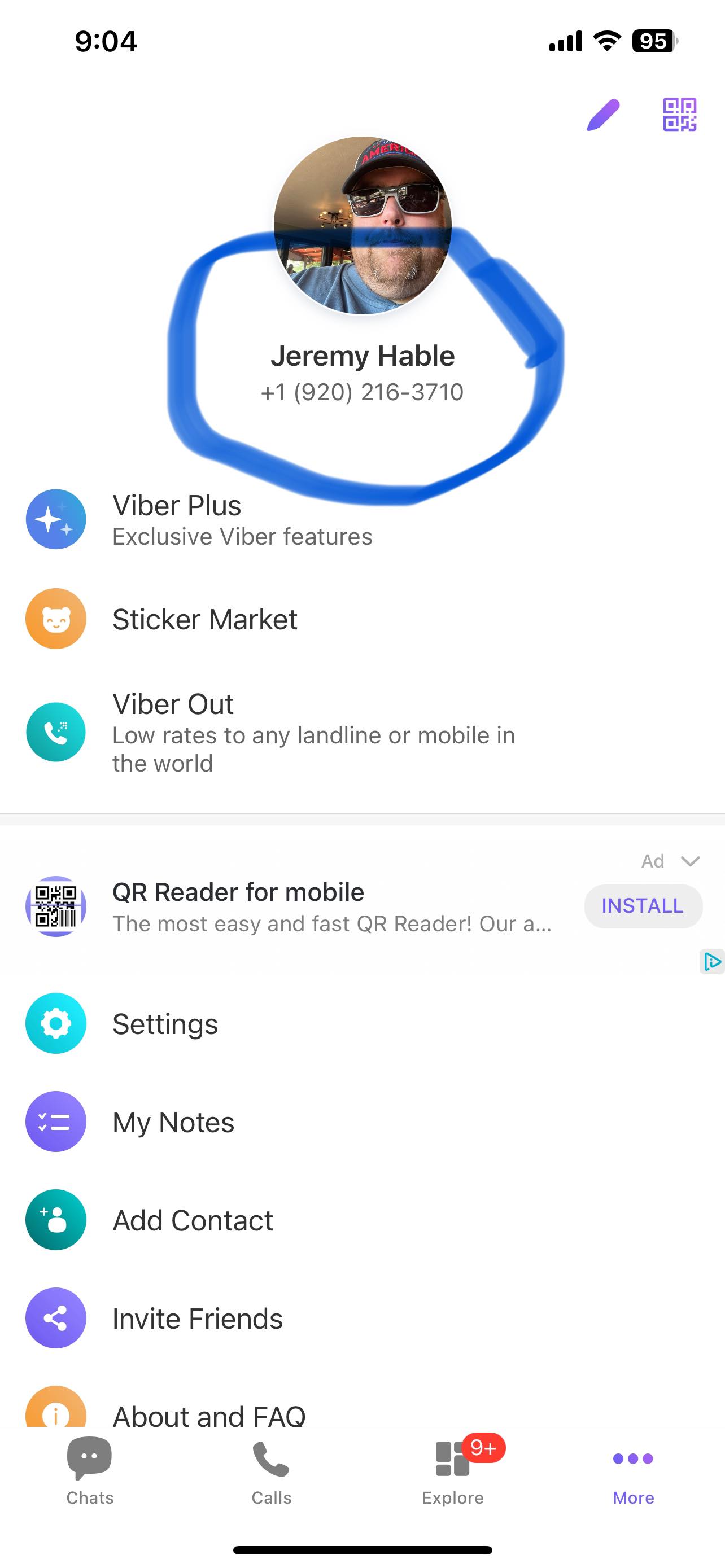Screen dimensions: 725x1568
Task: Open Viber Plus exclusive features
Action: [x=362, y=520]
